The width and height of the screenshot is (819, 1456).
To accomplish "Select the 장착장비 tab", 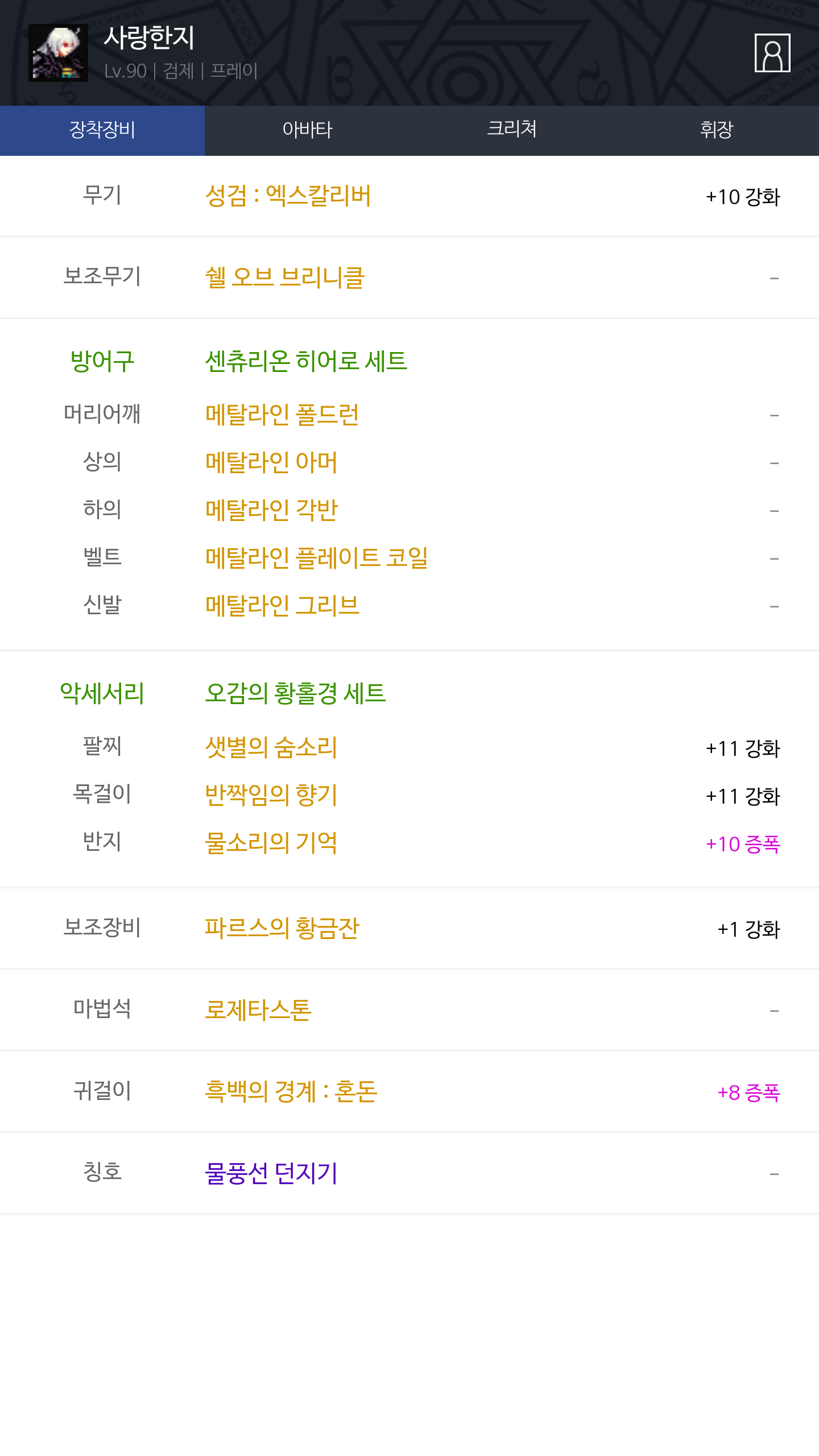I will (x=102, y=130).
